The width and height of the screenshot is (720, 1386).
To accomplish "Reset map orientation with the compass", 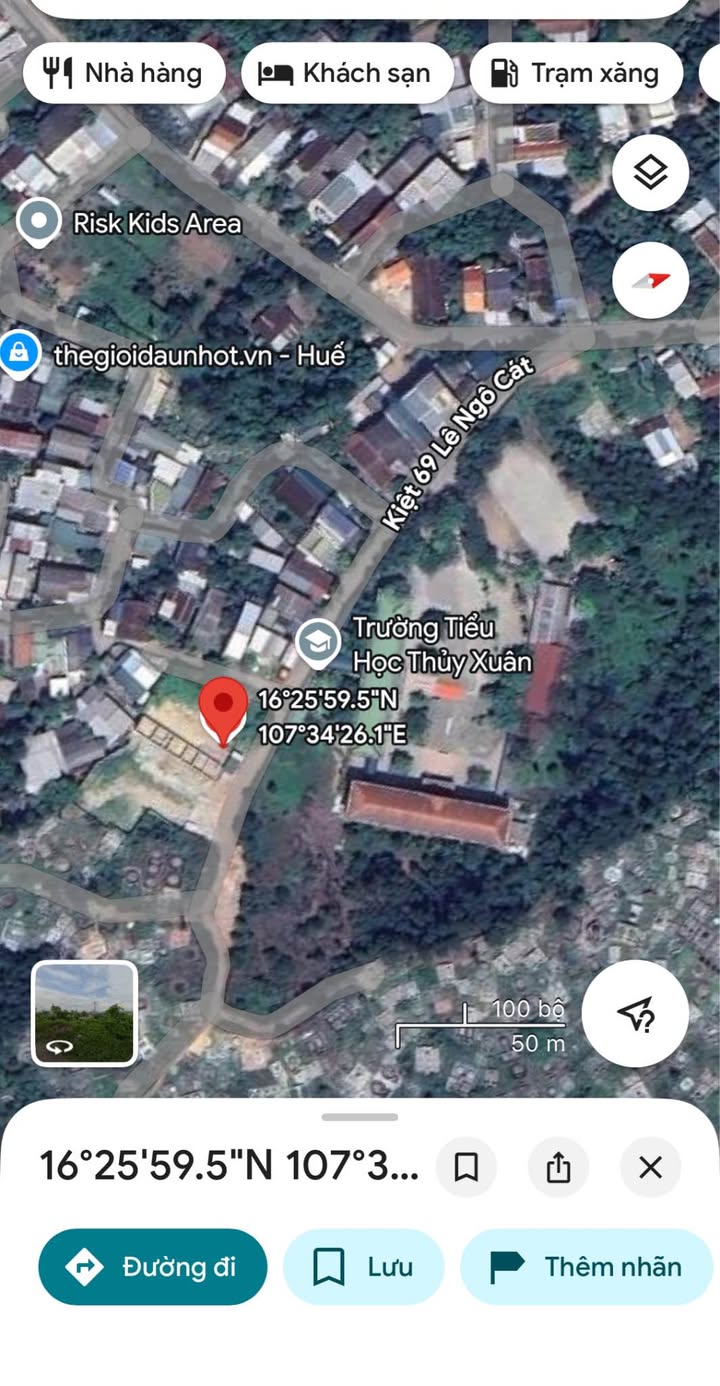I will [x=651, y=281].
